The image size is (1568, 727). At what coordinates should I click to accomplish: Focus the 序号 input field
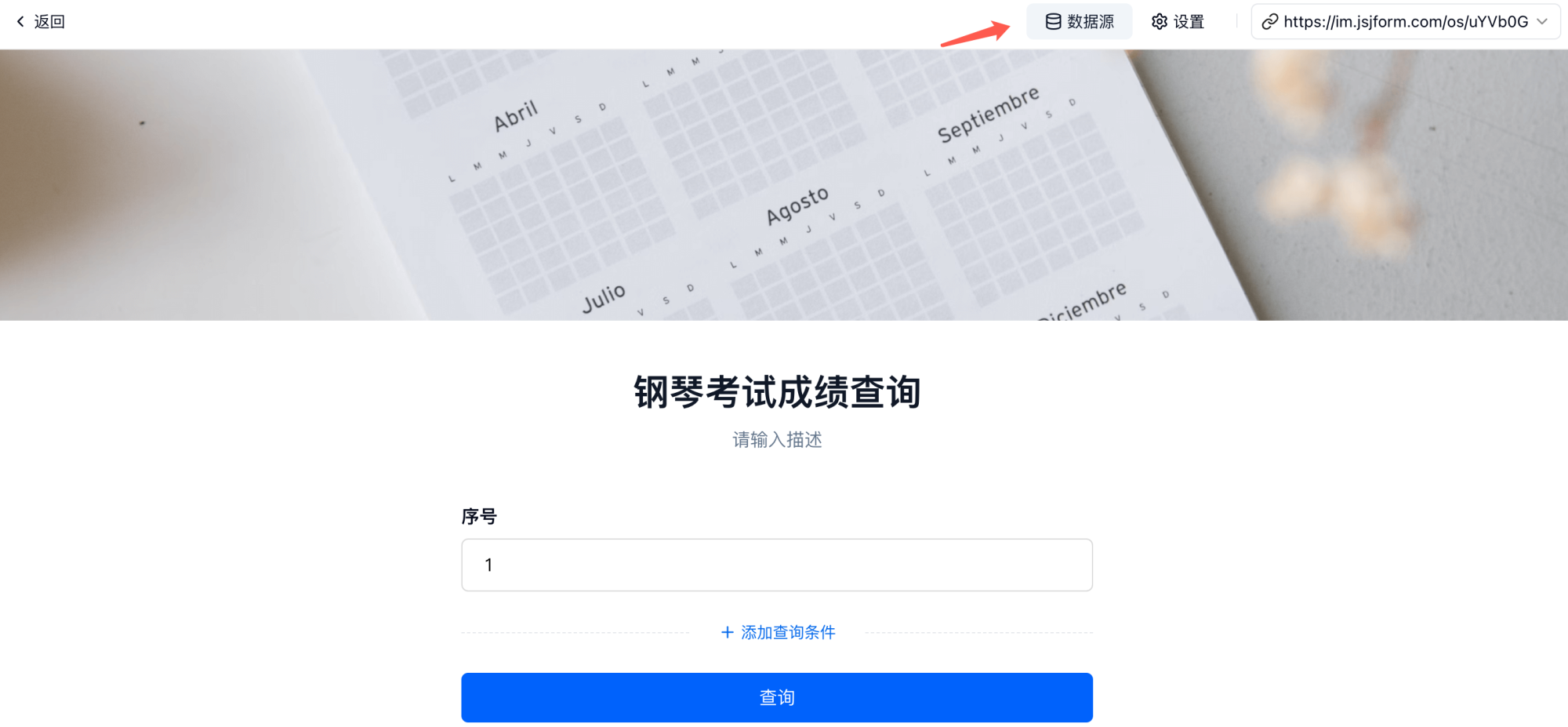coord(776,565)
